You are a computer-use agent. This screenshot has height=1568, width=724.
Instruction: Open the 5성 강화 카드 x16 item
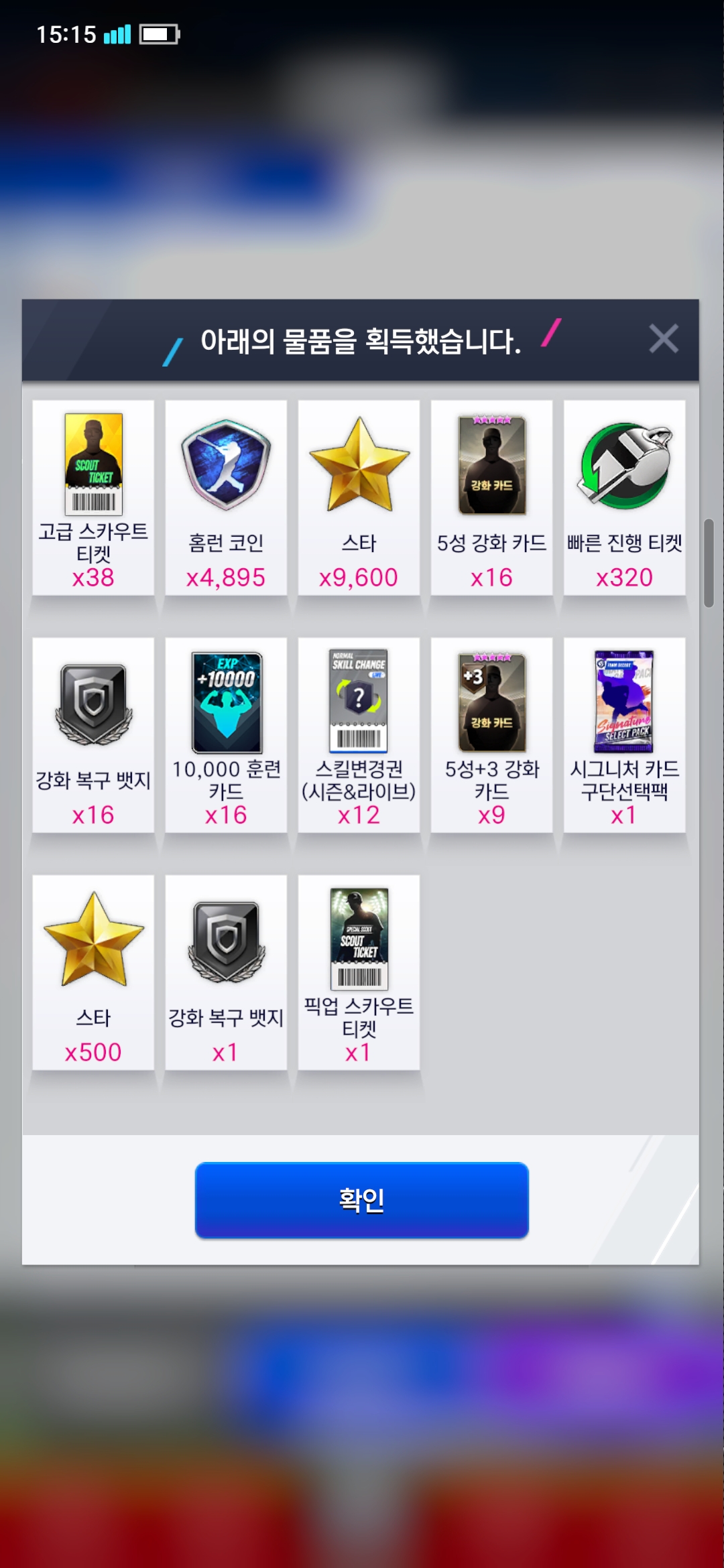coord(491,497)
